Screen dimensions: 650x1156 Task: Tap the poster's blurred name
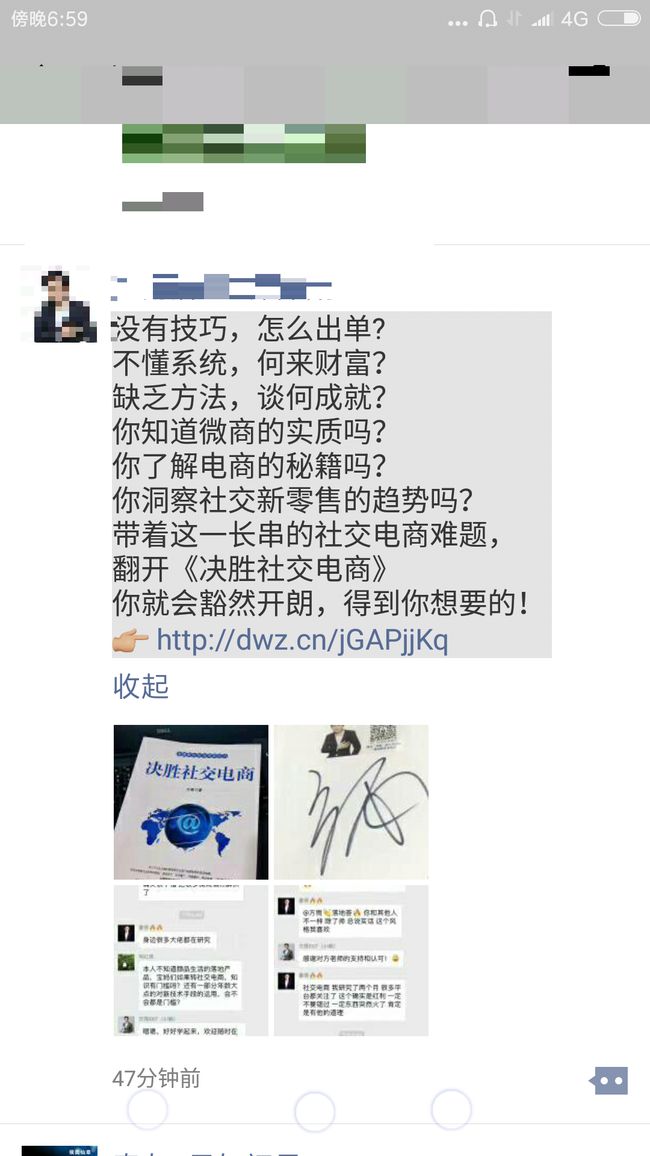click(x=221, y=286)
